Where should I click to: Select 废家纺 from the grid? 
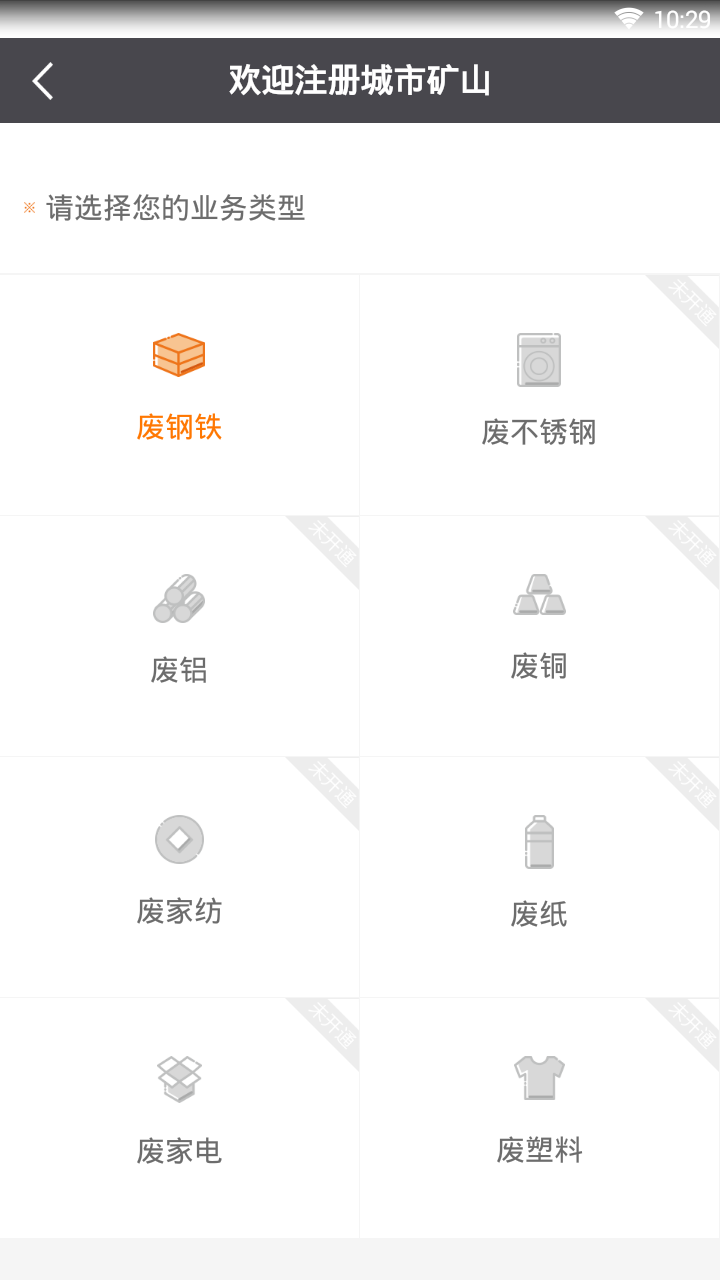tap(179, 877)
